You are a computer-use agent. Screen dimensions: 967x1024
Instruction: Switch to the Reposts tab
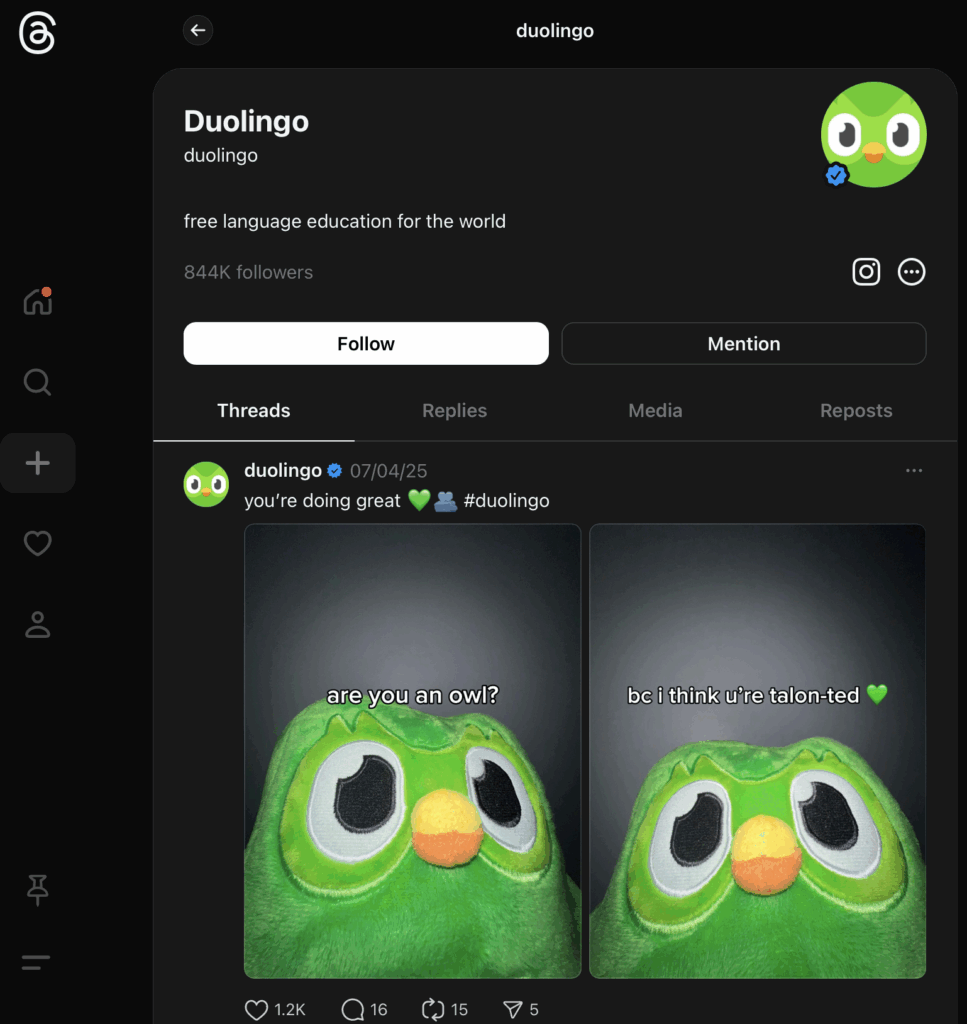[x=856, y=411]
